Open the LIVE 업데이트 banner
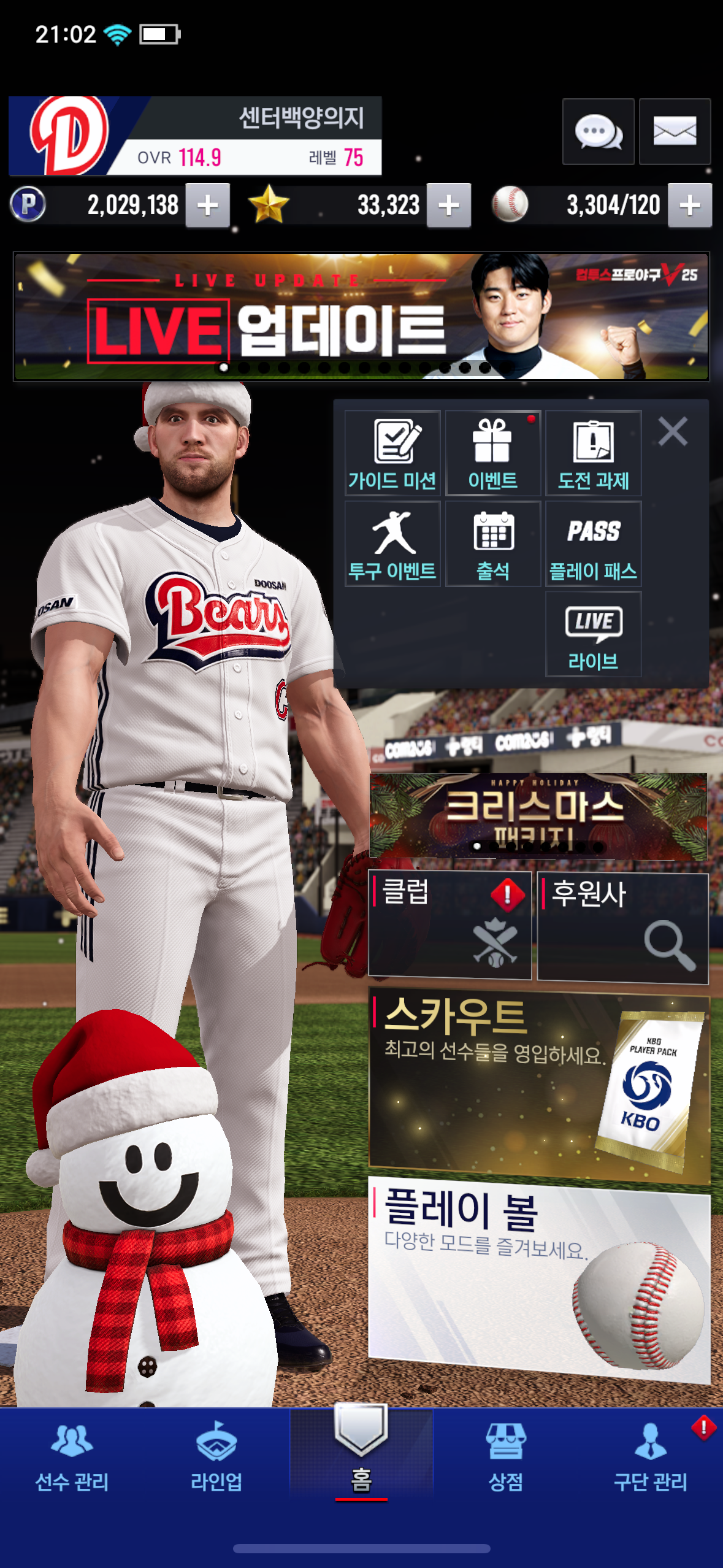This screenshot has height=1568, width=723. click(361, 317)
